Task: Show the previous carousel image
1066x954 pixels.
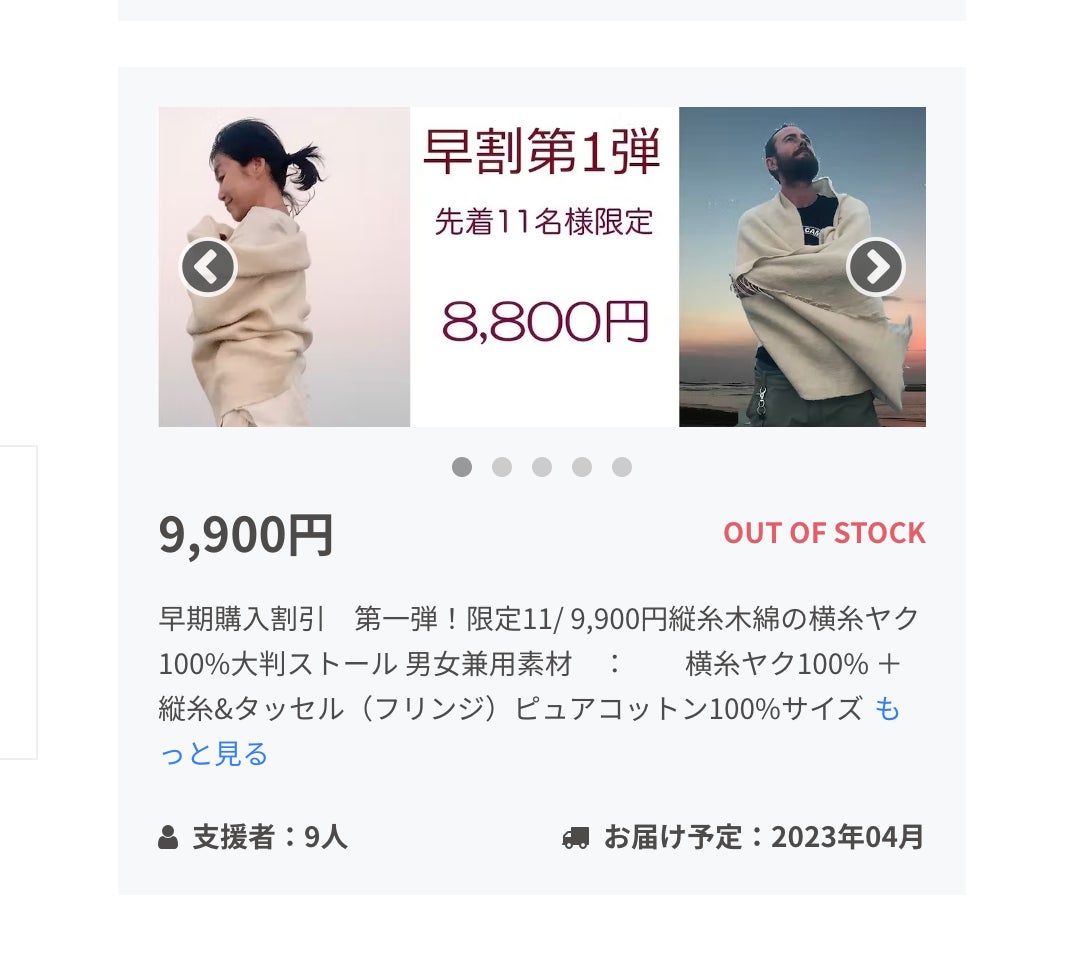Action: click(x=208, y=267)
